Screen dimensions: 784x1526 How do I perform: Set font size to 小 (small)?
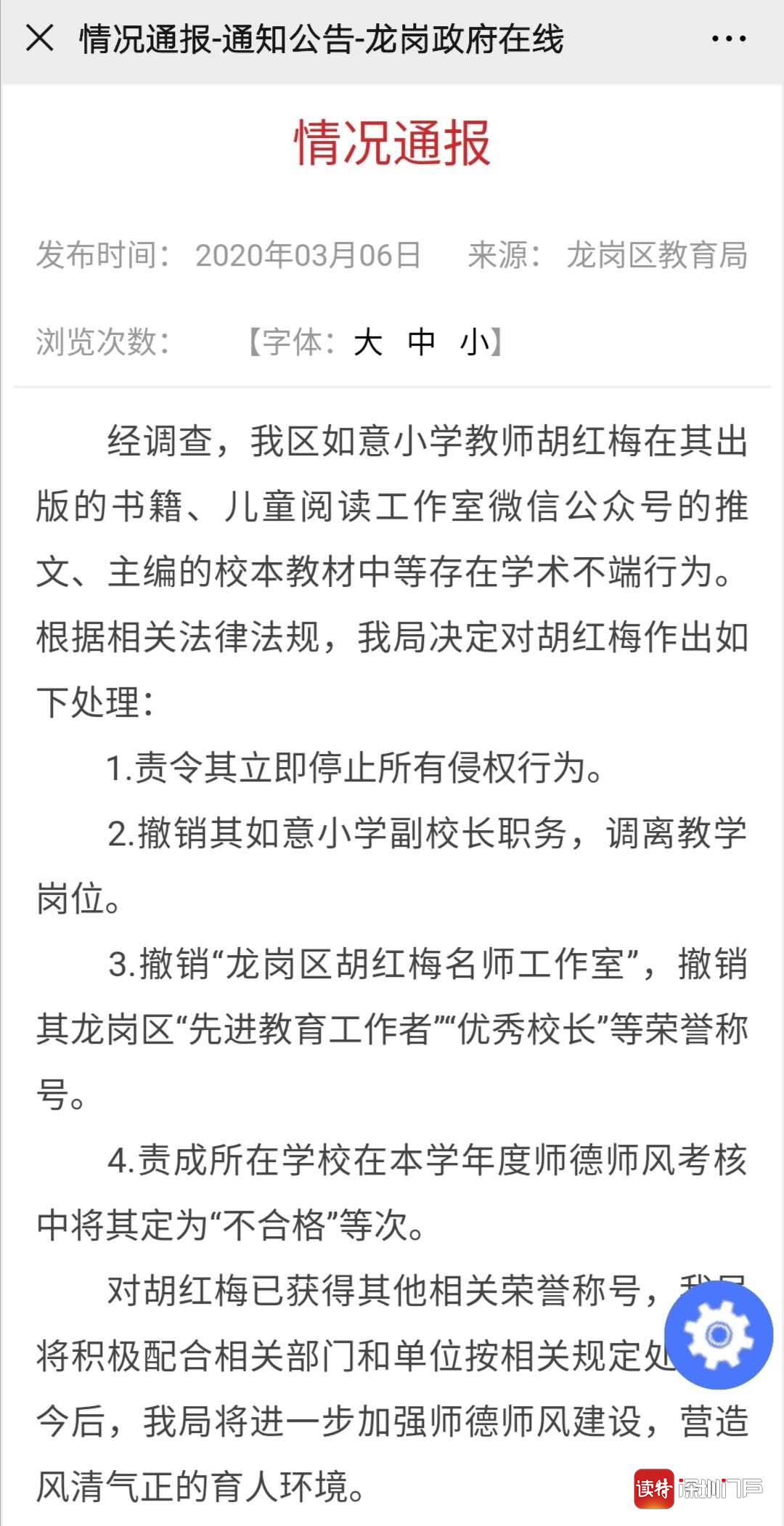475,341
